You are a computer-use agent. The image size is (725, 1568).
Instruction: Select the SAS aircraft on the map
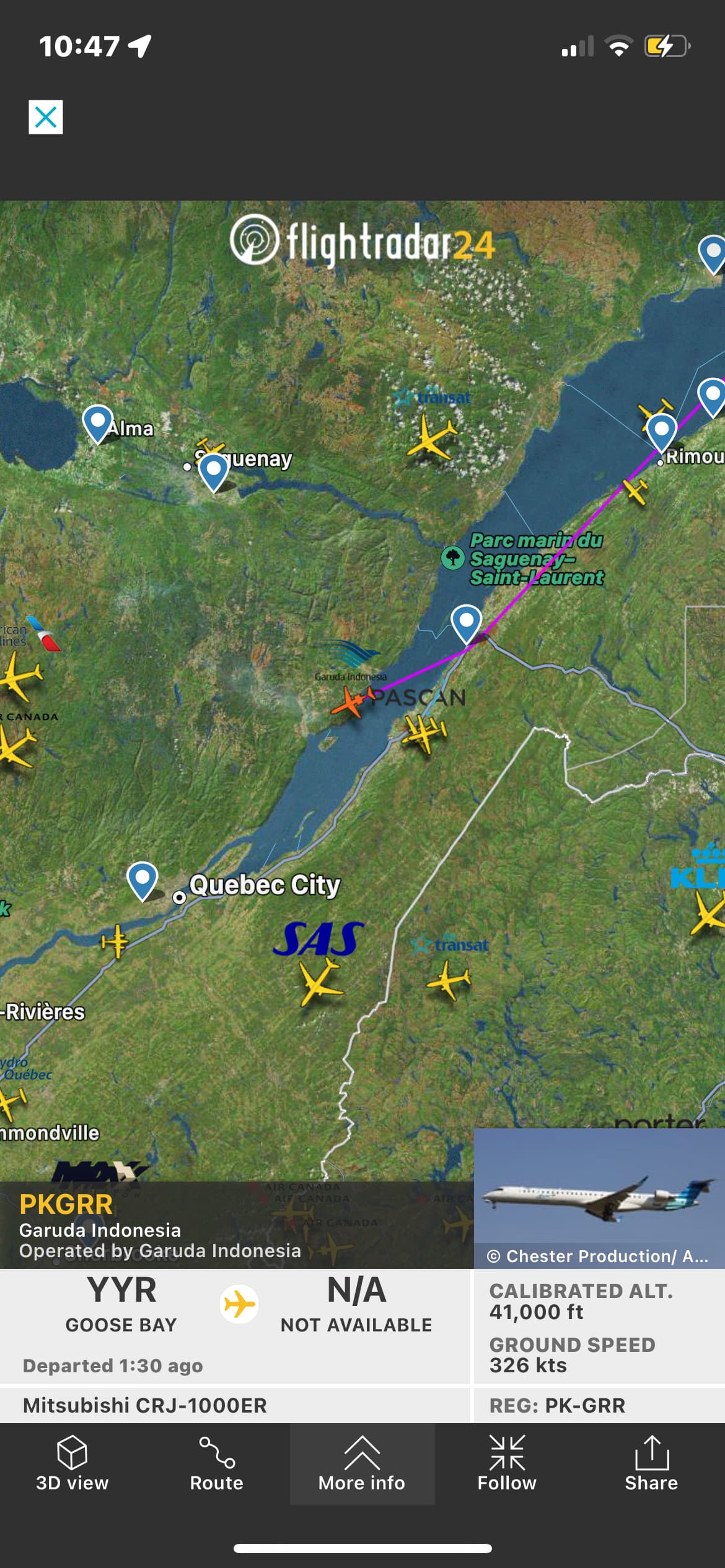pos(319,982)
